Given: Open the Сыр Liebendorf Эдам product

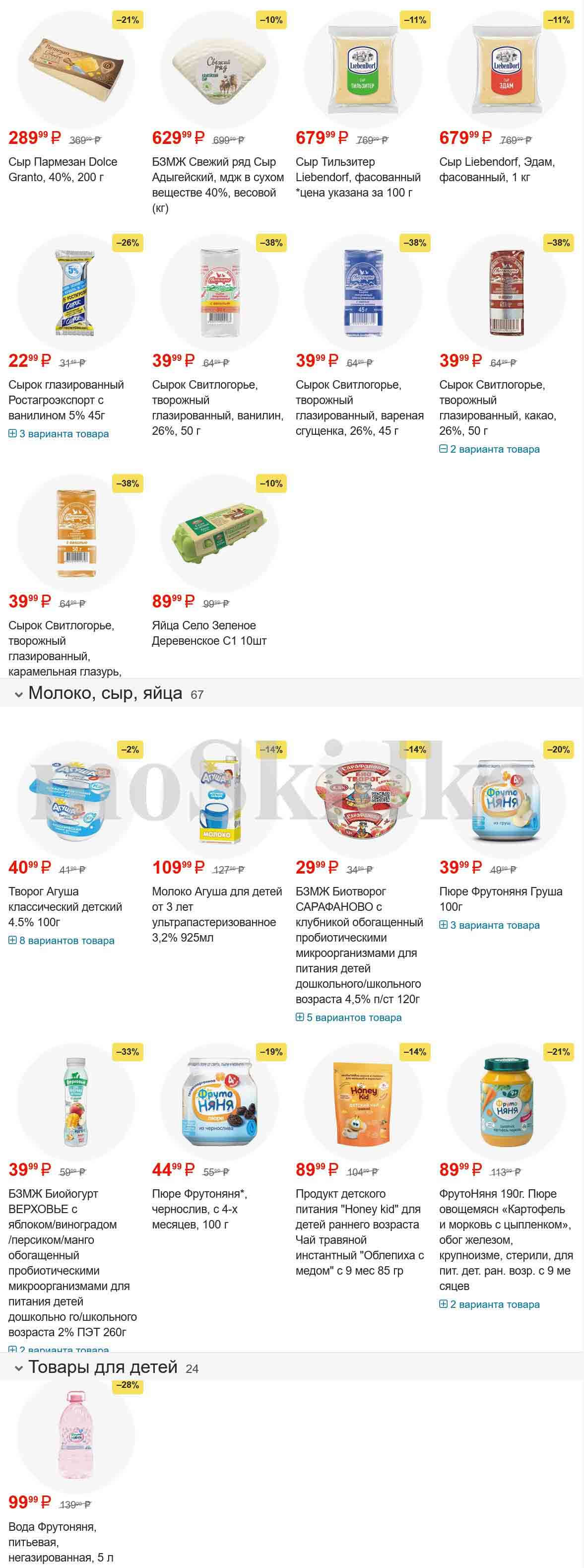Looking at the screenshot, I should [496, 169].
